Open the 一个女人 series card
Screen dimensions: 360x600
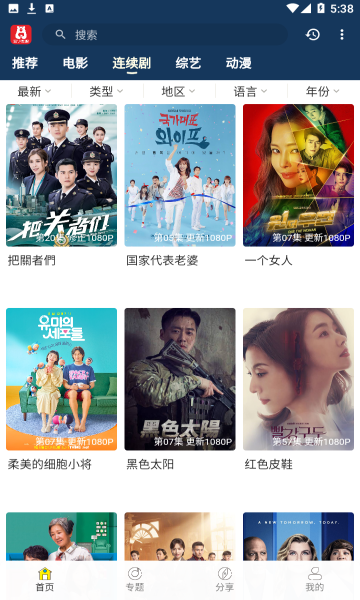coord(298,186)
